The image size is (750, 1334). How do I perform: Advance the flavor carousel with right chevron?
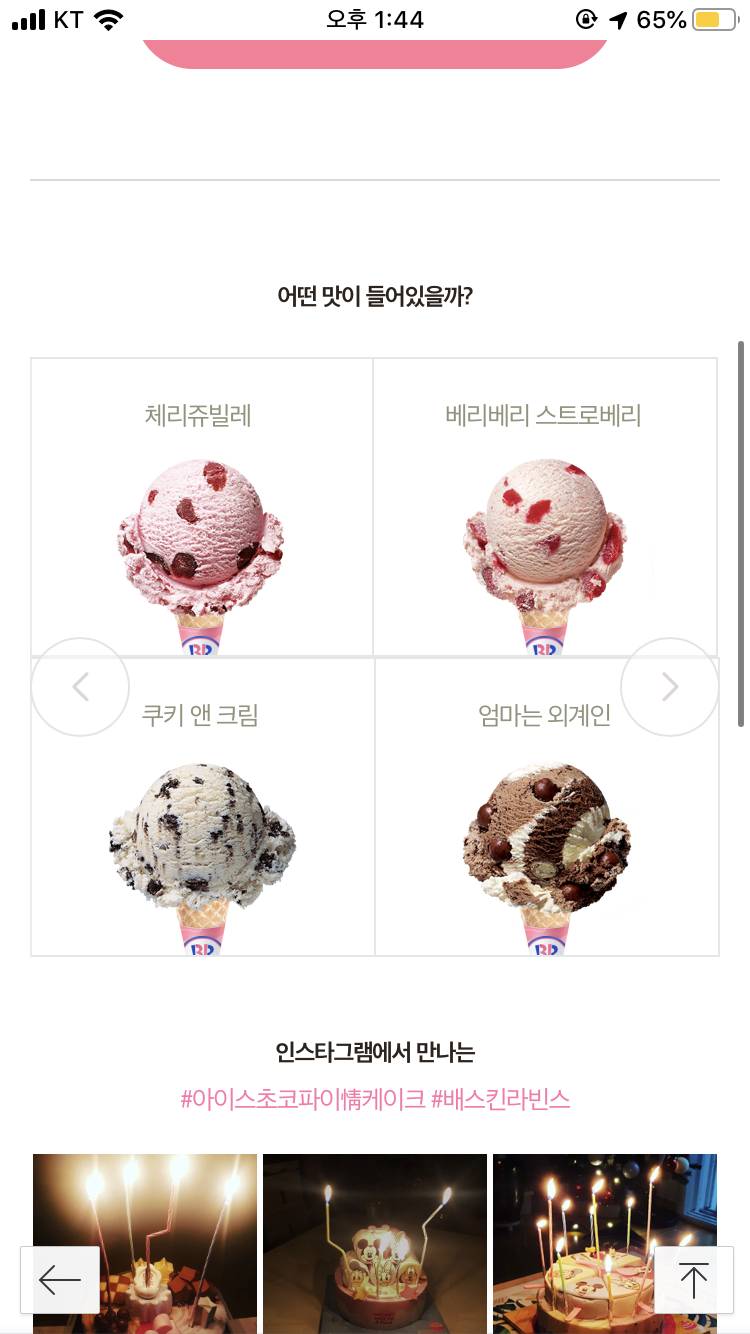click(x=669, y=687)
